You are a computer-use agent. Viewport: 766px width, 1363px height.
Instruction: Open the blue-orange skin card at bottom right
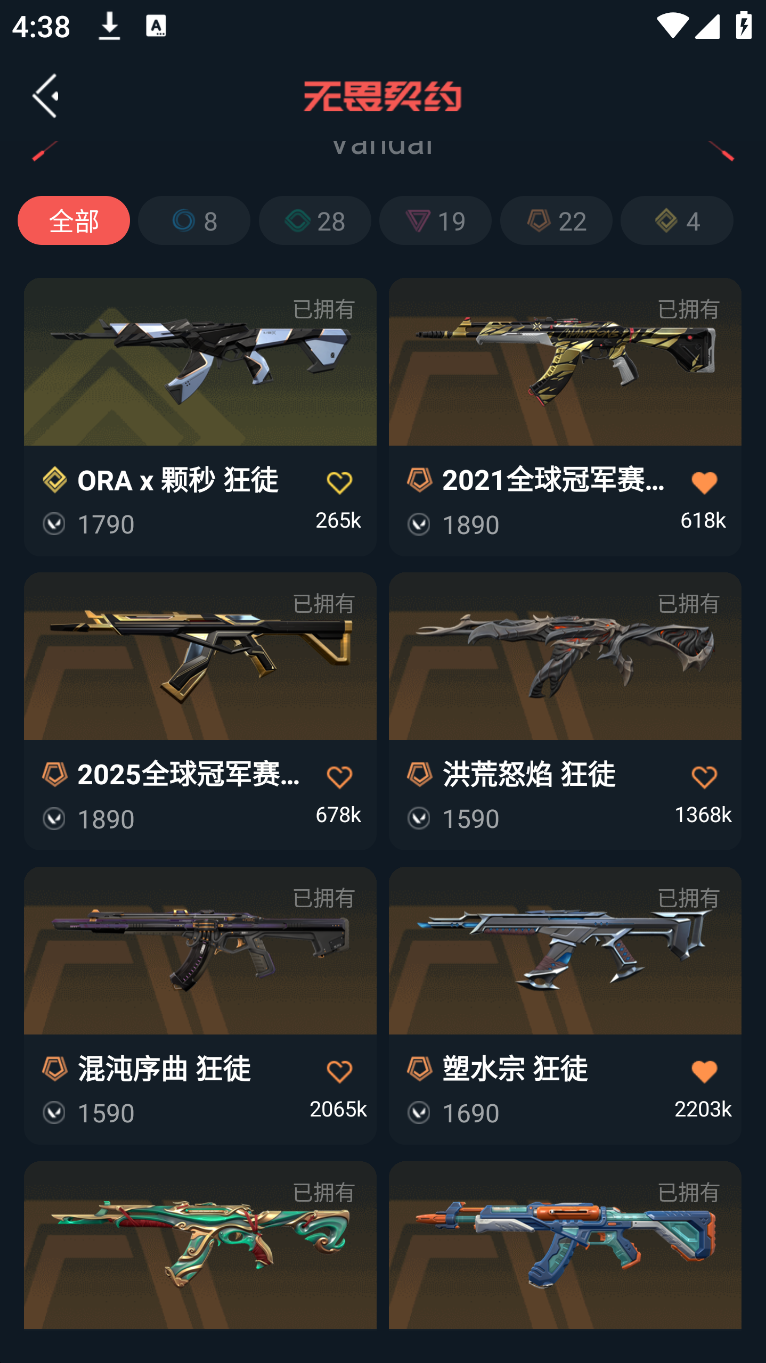point(565,1246)
